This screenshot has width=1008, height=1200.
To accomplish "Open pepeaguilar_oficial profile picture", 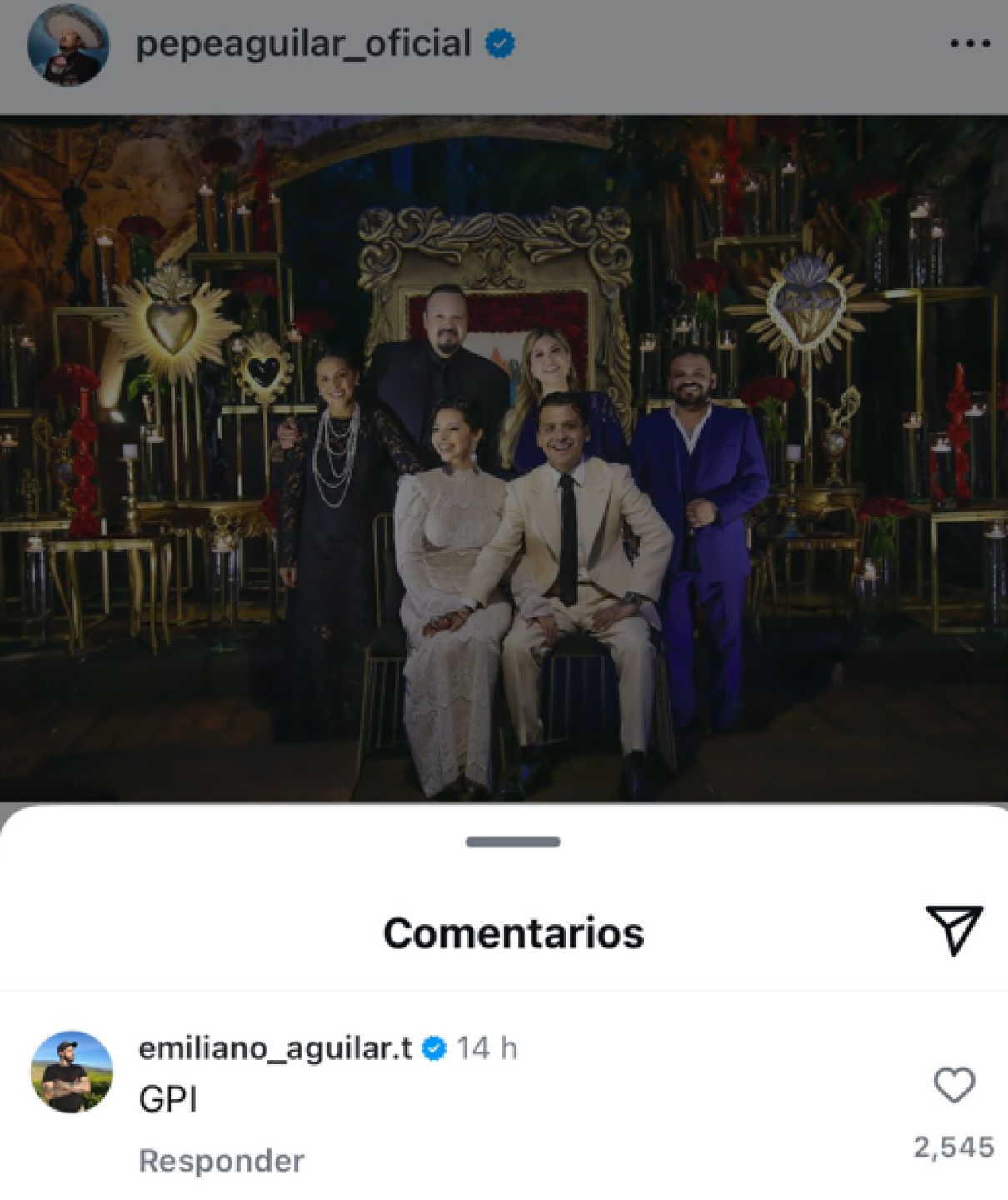I will tap(68, 44).
